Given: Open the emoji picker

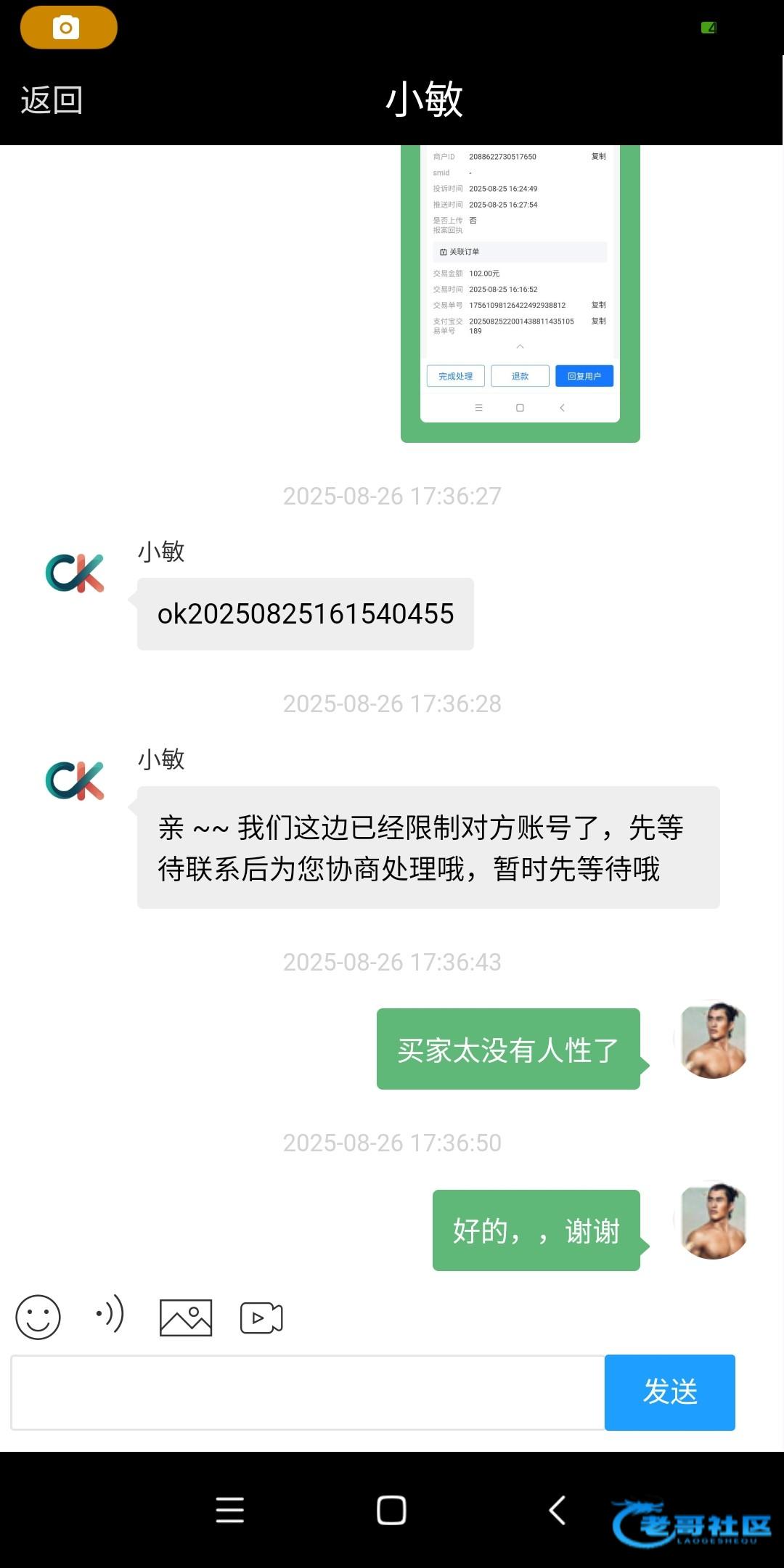Looking at the screenshot, I should coord(38,1317).
